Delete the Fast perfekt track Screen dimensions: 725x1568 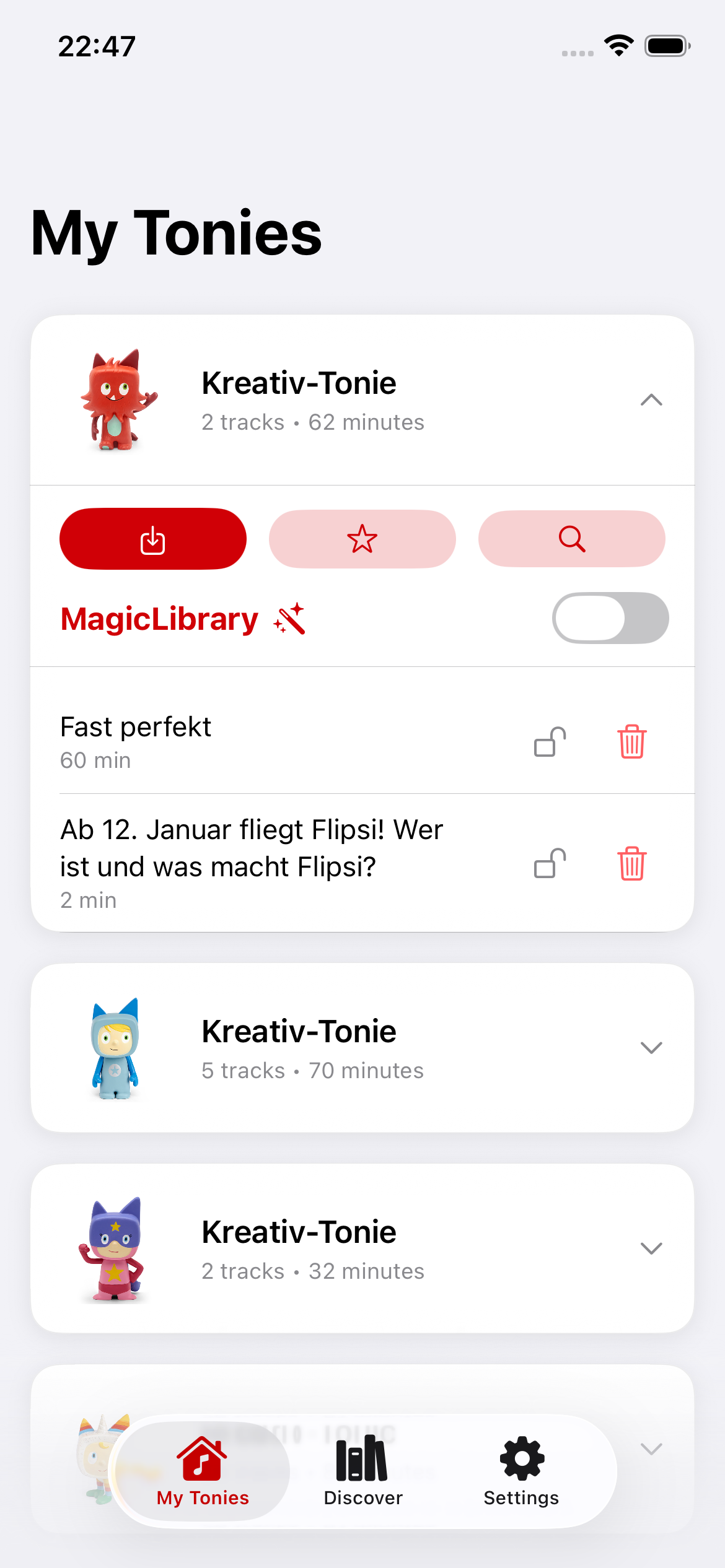631,741
